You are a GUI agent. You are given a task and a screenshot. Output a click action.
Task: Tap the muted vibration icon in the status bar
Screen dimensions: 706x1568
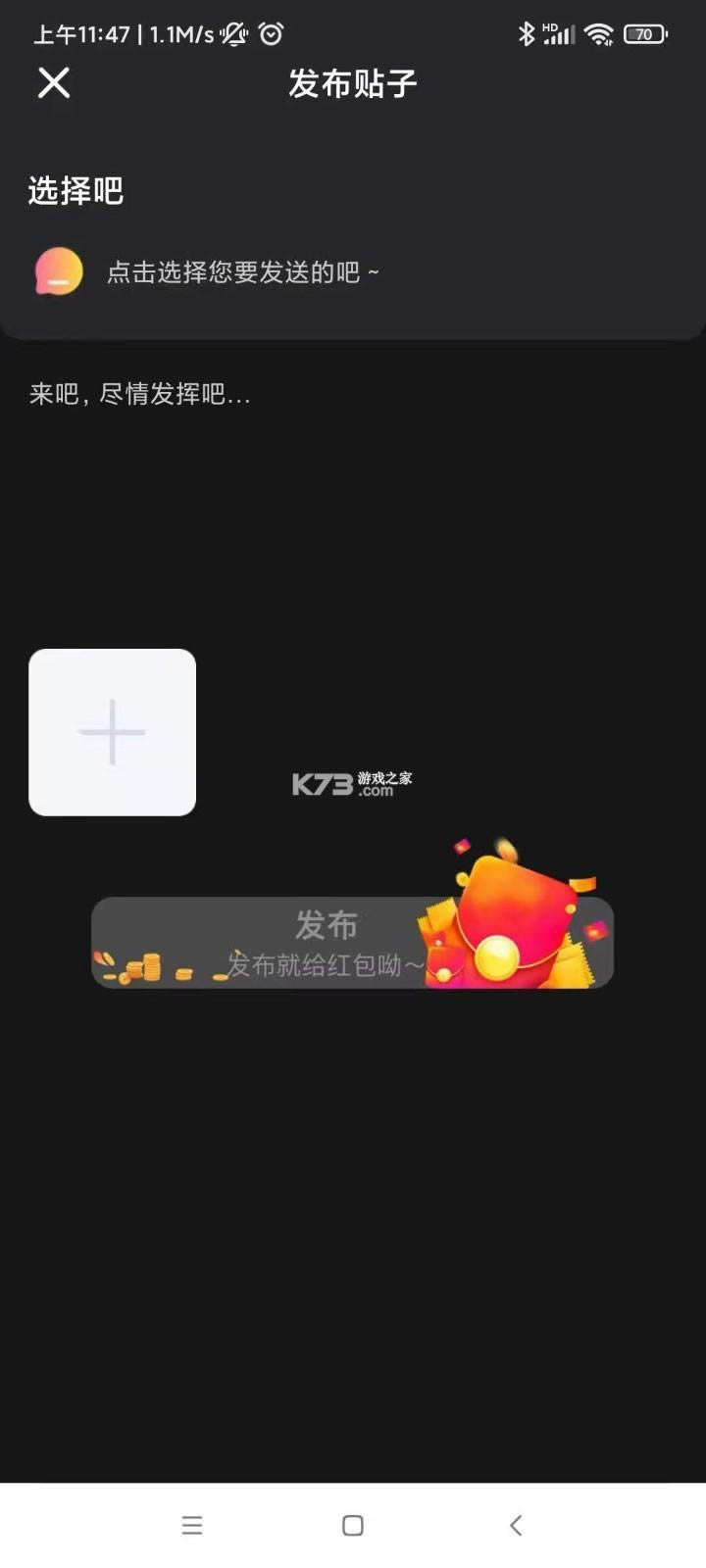[233, 34]
